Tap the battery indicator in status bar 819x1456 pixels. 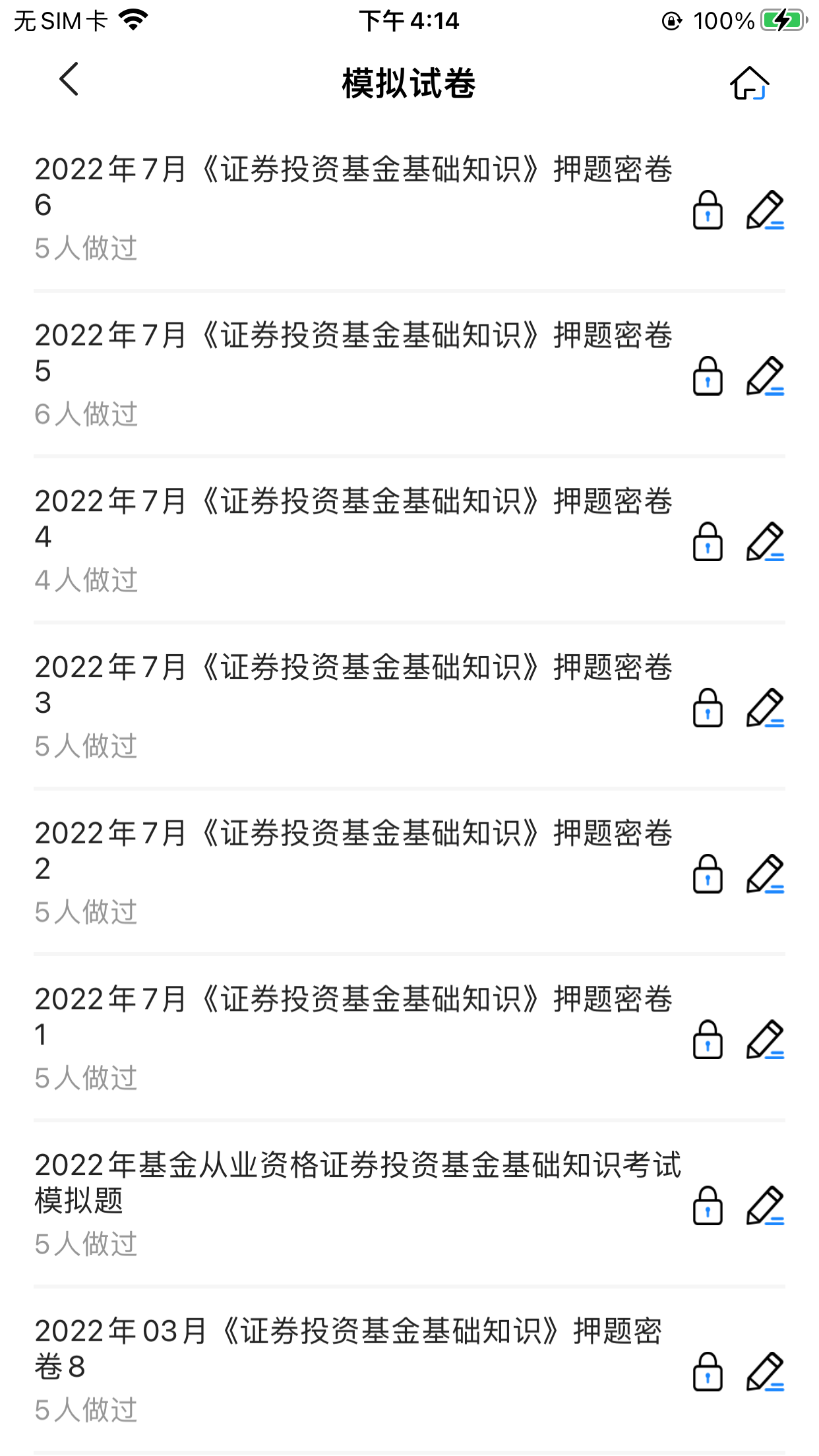click(x=785, y=20)
